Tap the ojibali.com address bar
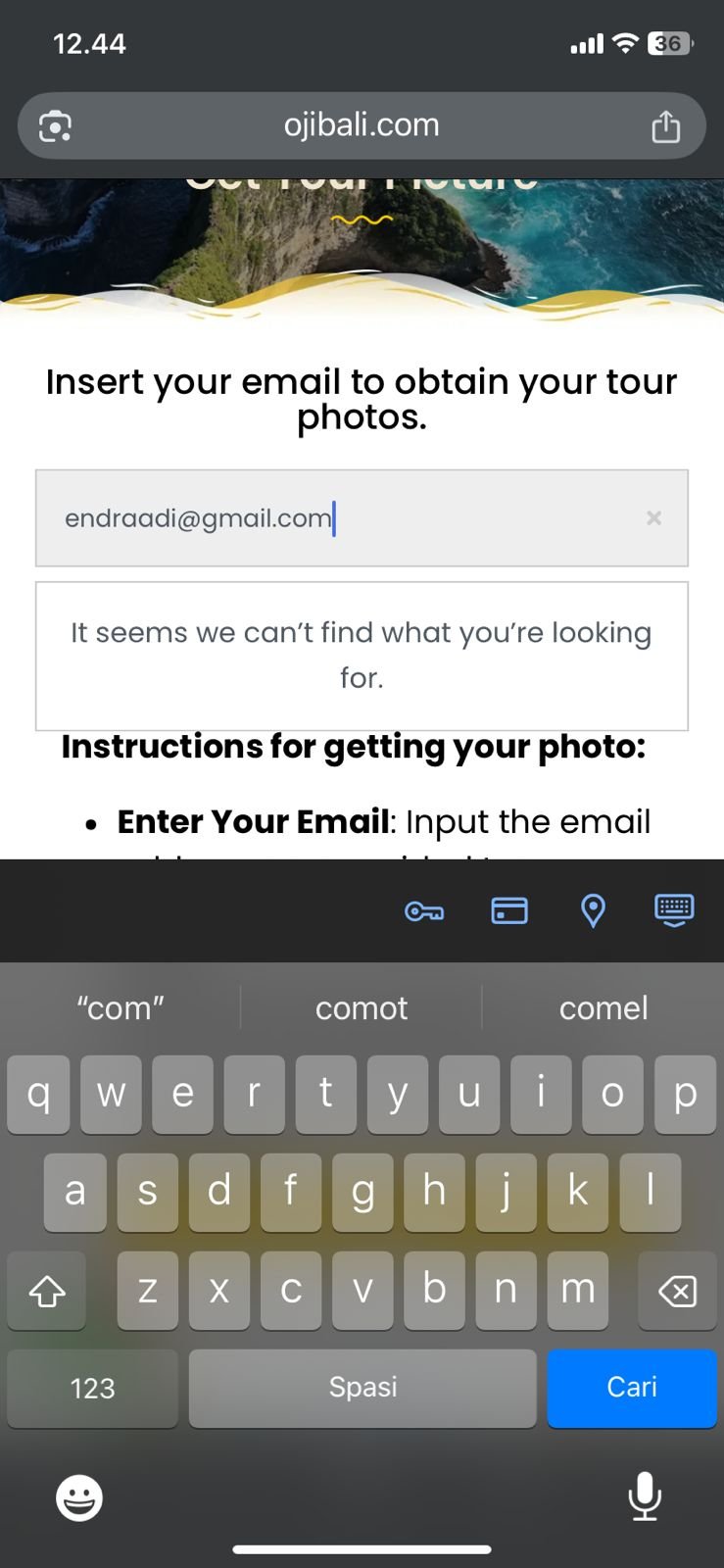Viewport: 724px width, 1568px height. (362, 125)
